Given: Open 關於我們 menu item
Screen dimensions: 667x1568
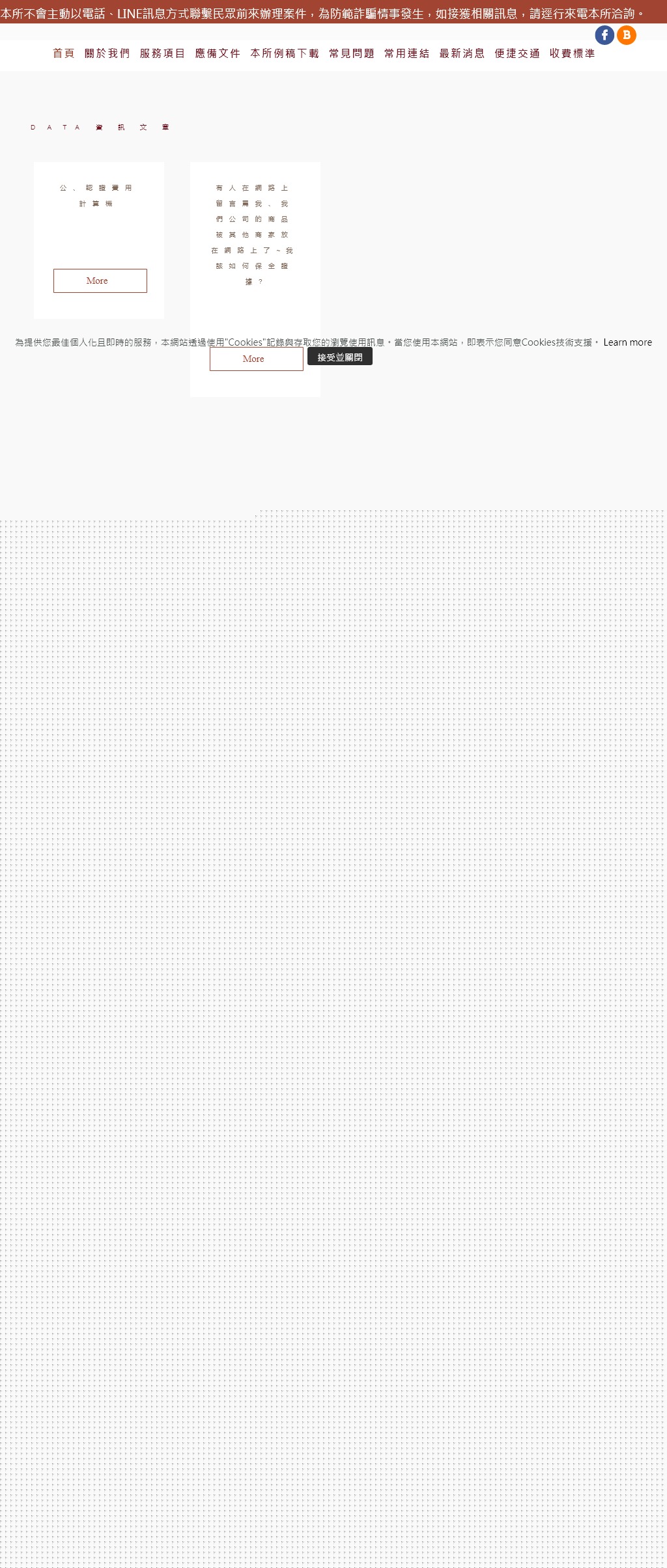Looking at the screenshot, I should point(107,54).
